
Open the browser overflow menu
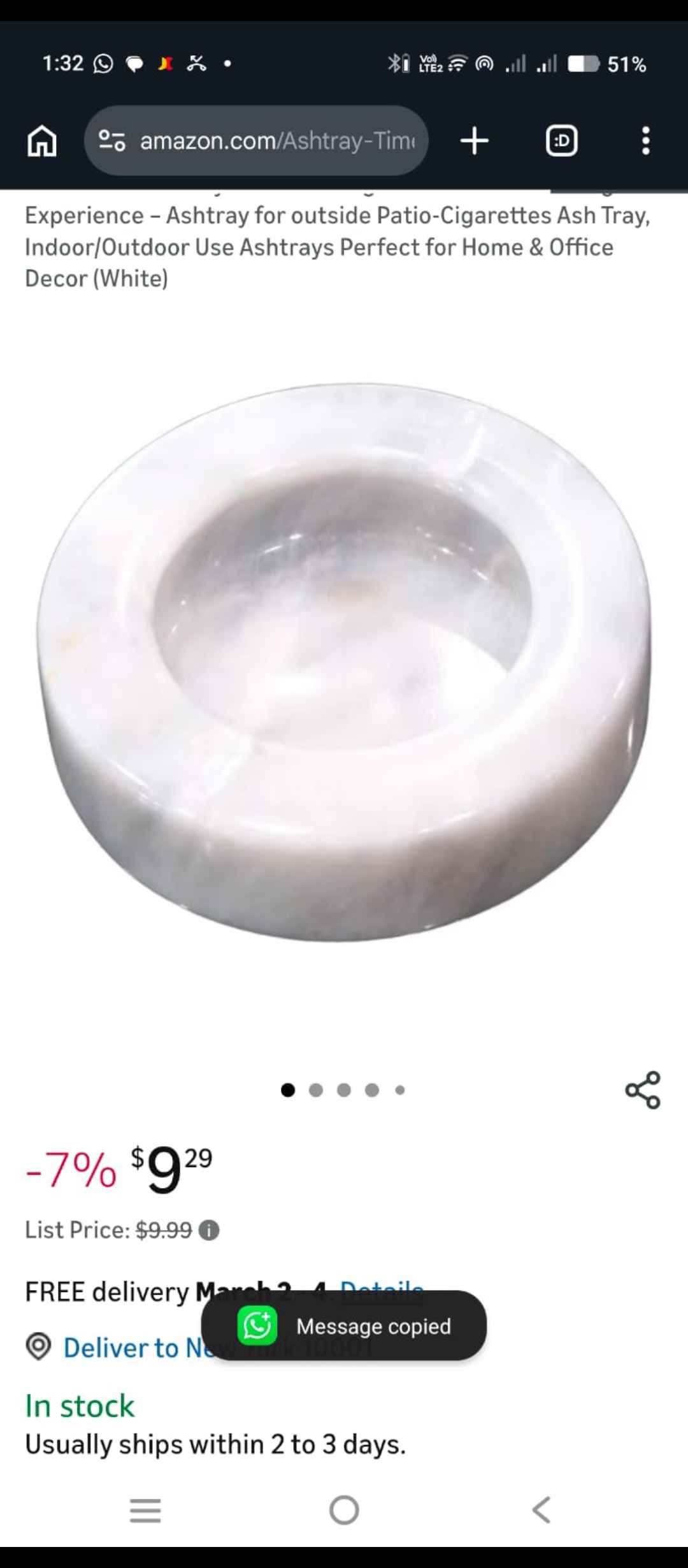coord(645,141)
